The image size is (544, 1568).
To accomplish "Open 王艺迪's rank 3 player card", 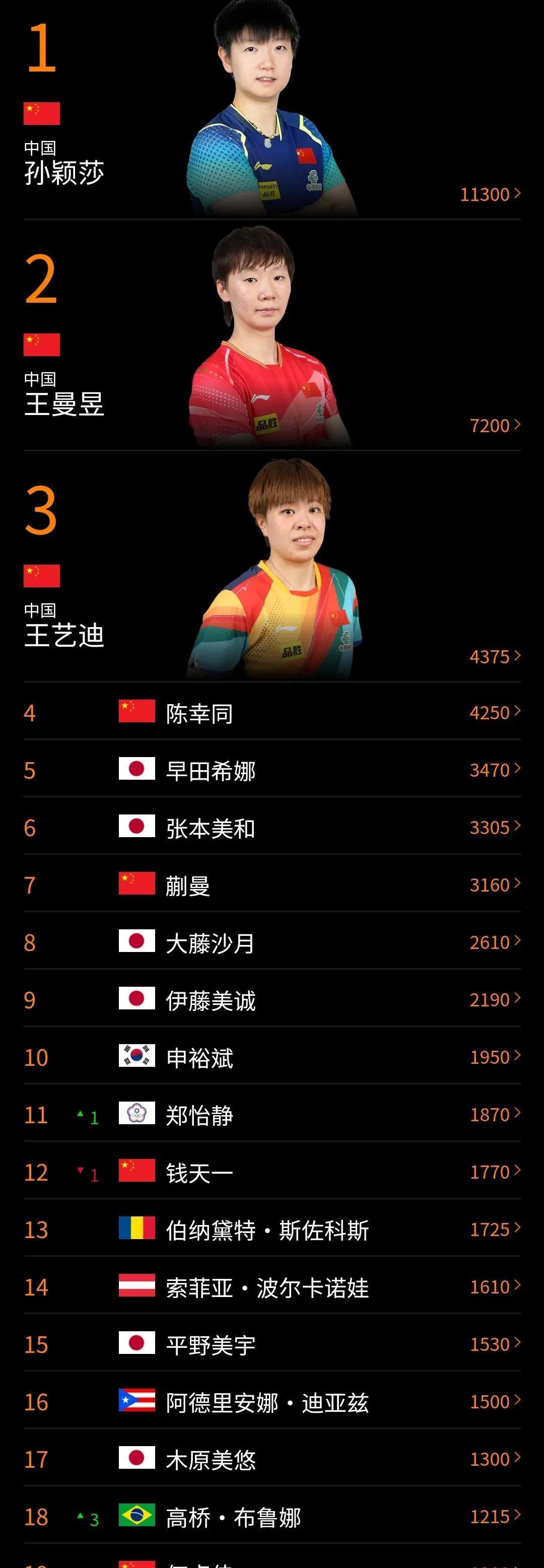I will 271,572.
